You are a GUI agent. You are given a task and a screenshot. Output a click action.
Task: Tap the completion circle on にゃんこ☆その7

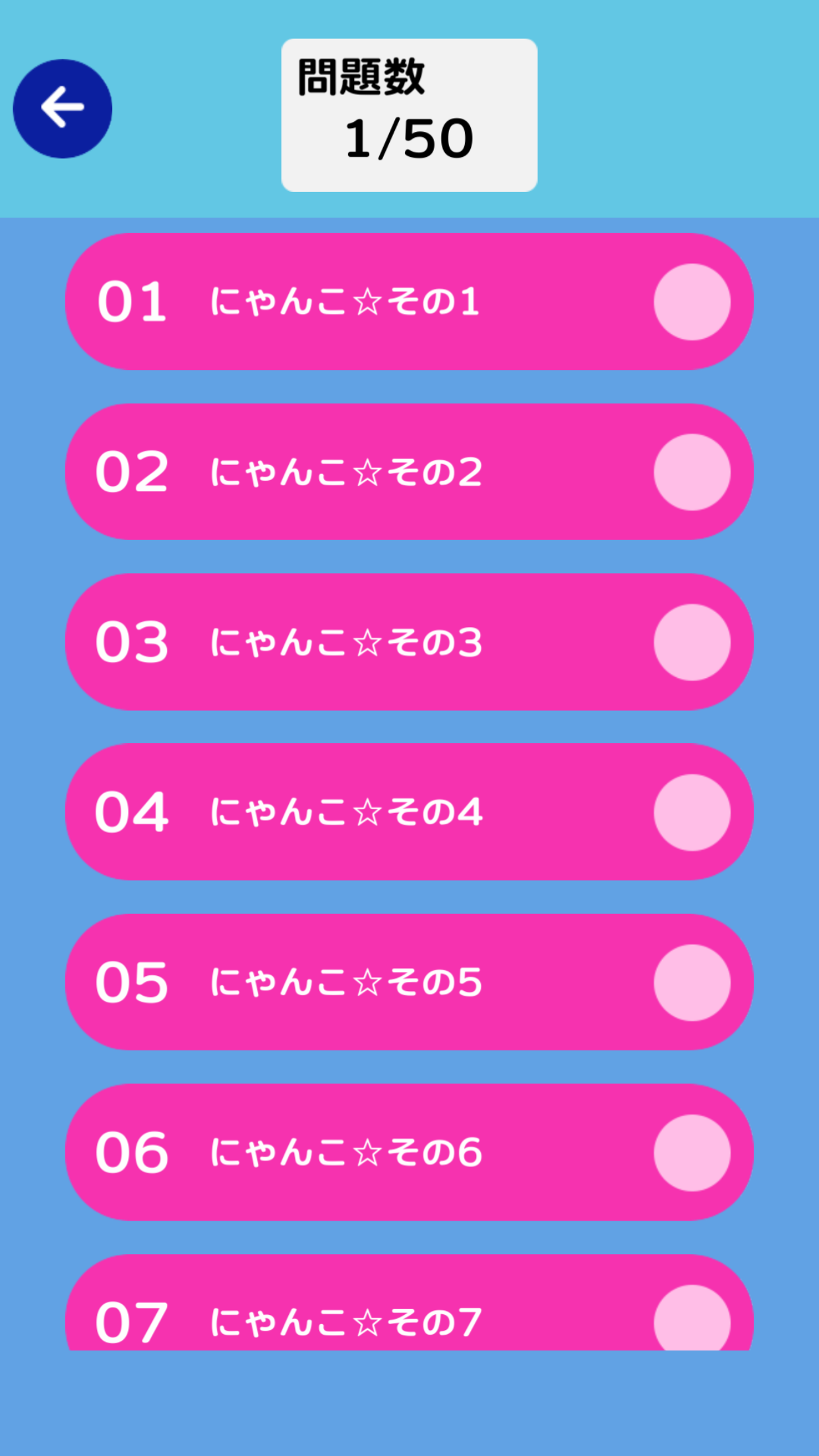691,1321
